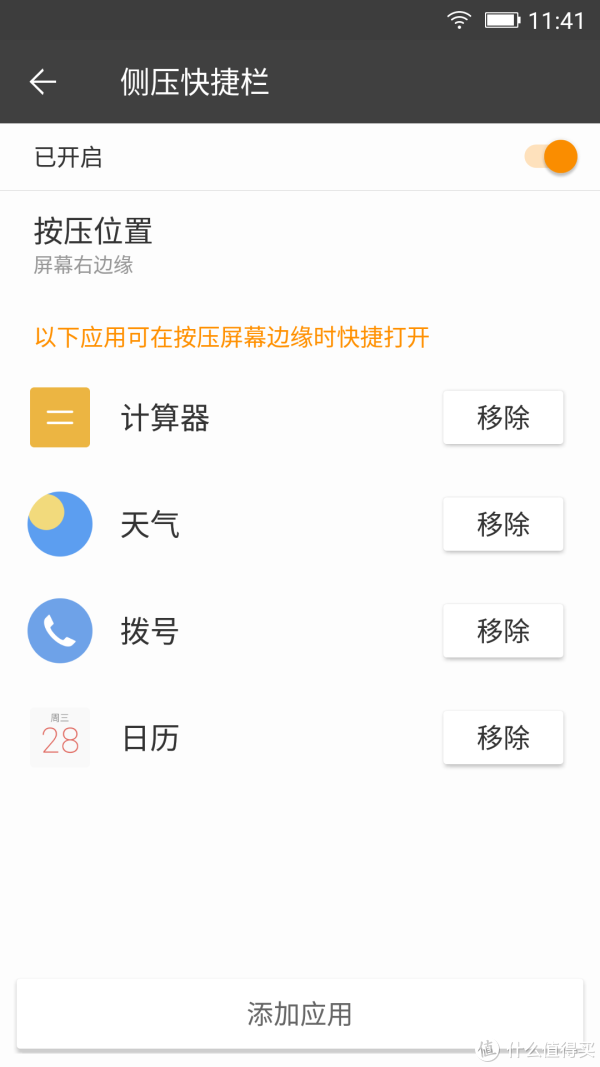
Task: Open the 按压位置 setting
Action: coord(300,246)
